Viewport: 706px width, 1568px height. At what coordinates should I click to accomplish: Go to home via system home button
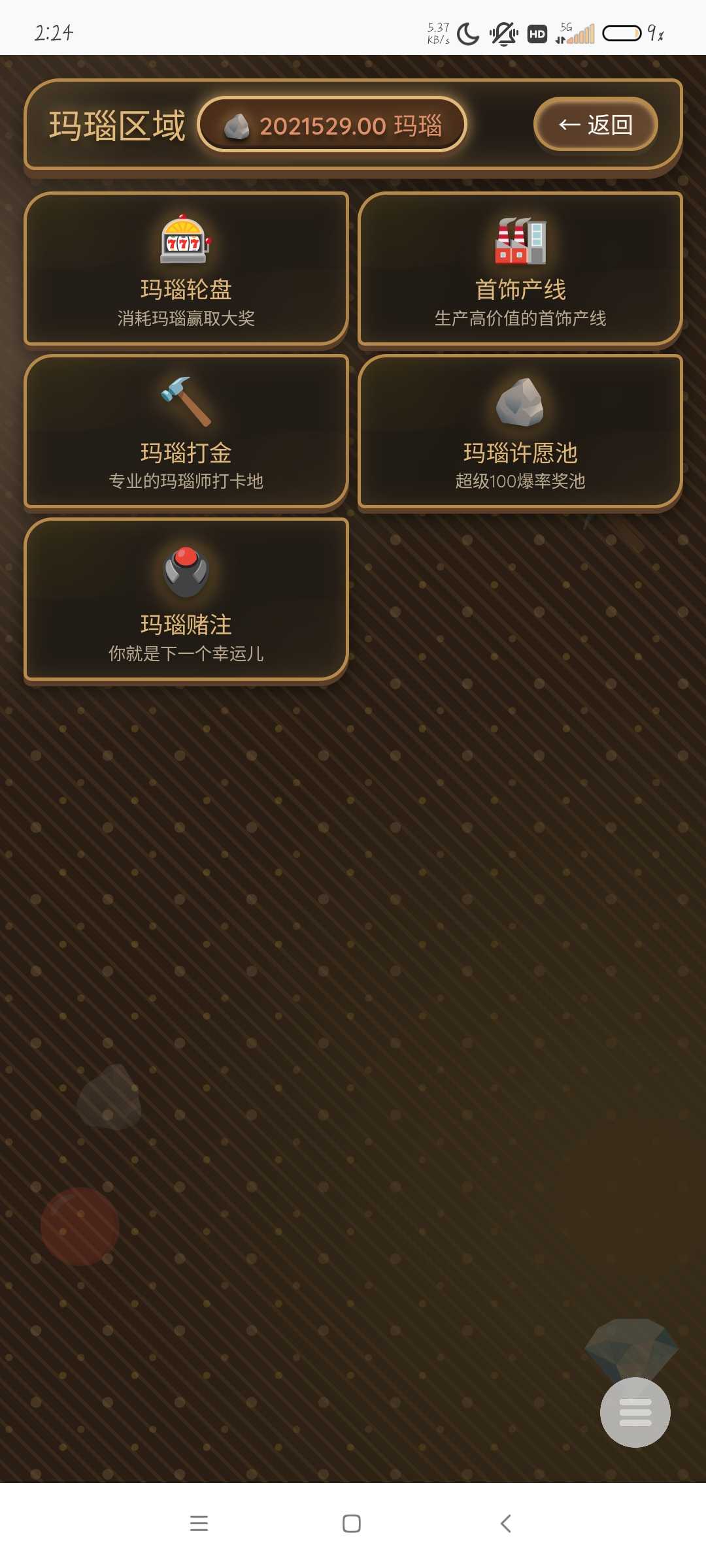pos(352,1524)
